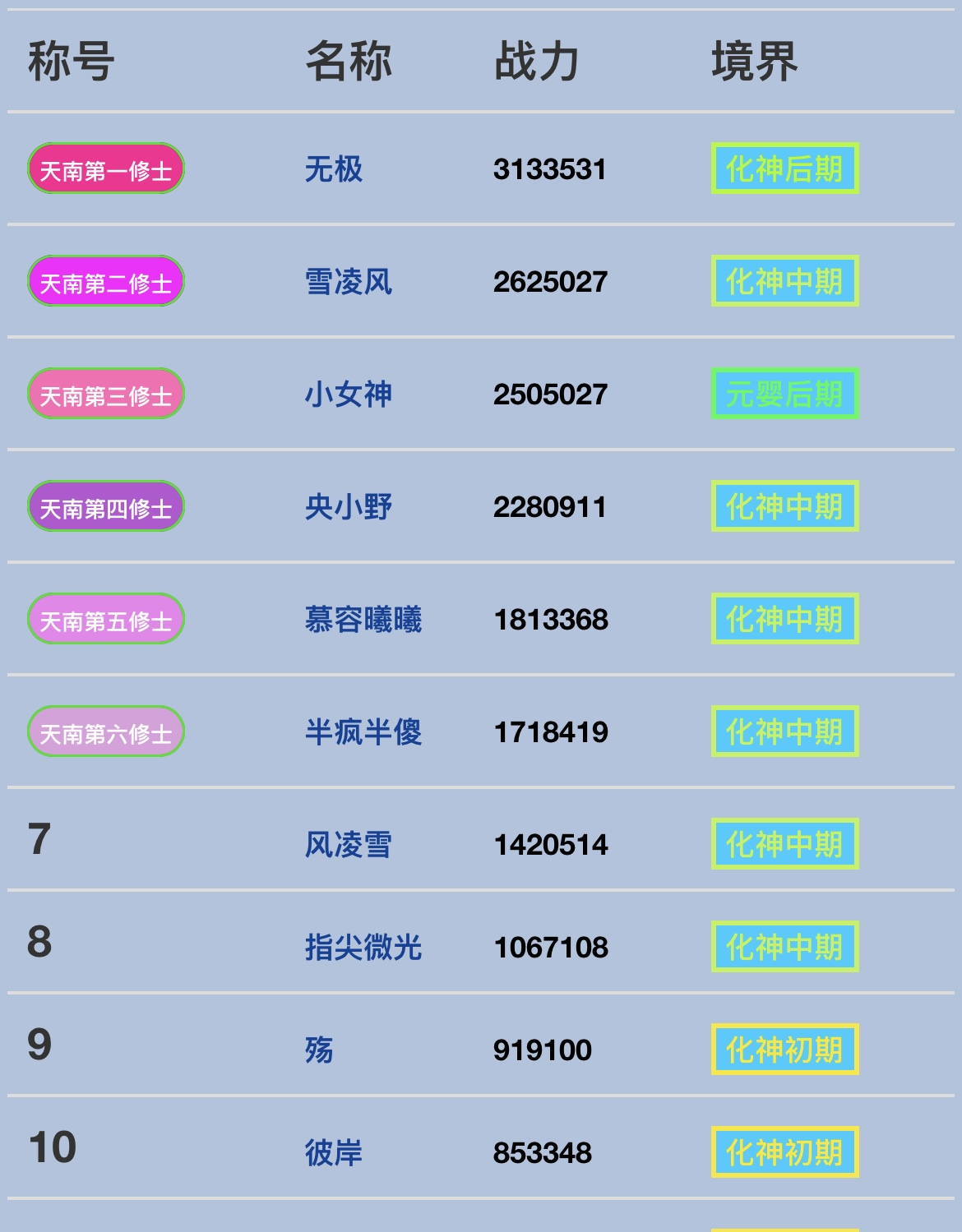Open player 雪凌风's profile
This screenshot has width=962, height=1232.
(349, 282)
